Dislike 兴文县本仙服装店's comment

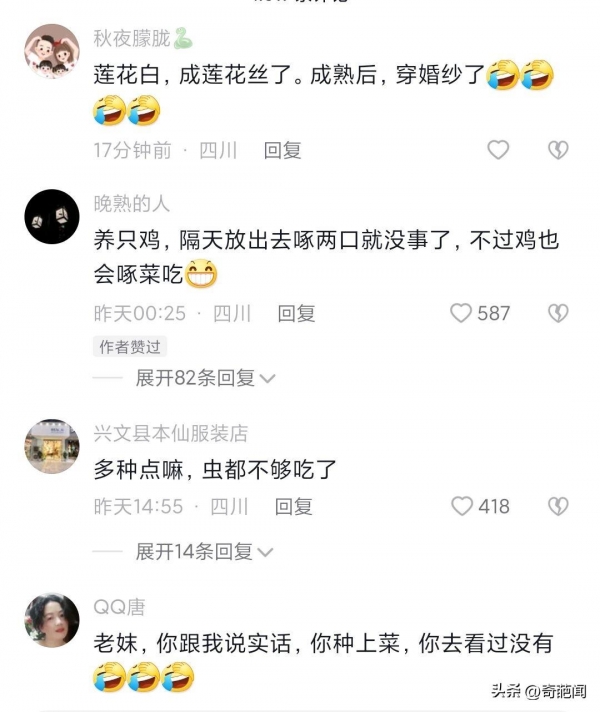coord(557,506)
